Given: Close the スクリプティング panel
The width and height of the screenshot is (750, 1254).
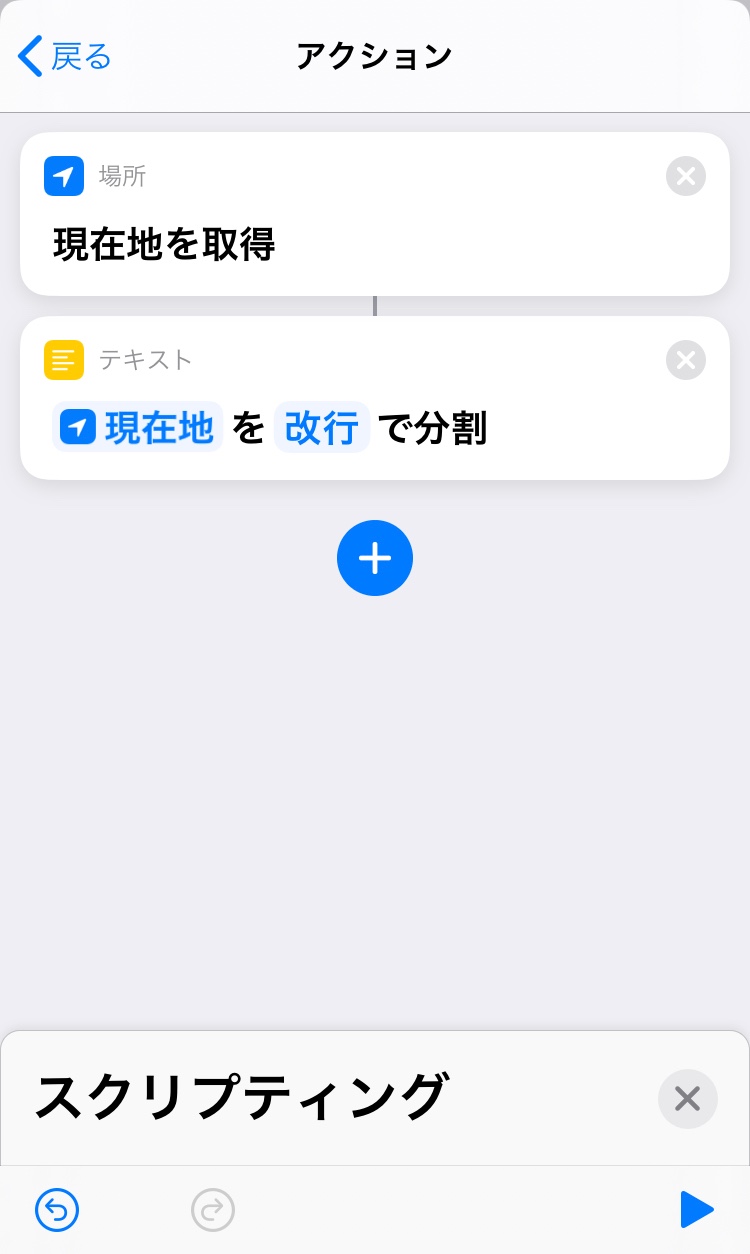Looking at the screenshot, I should coord(687,1099).
